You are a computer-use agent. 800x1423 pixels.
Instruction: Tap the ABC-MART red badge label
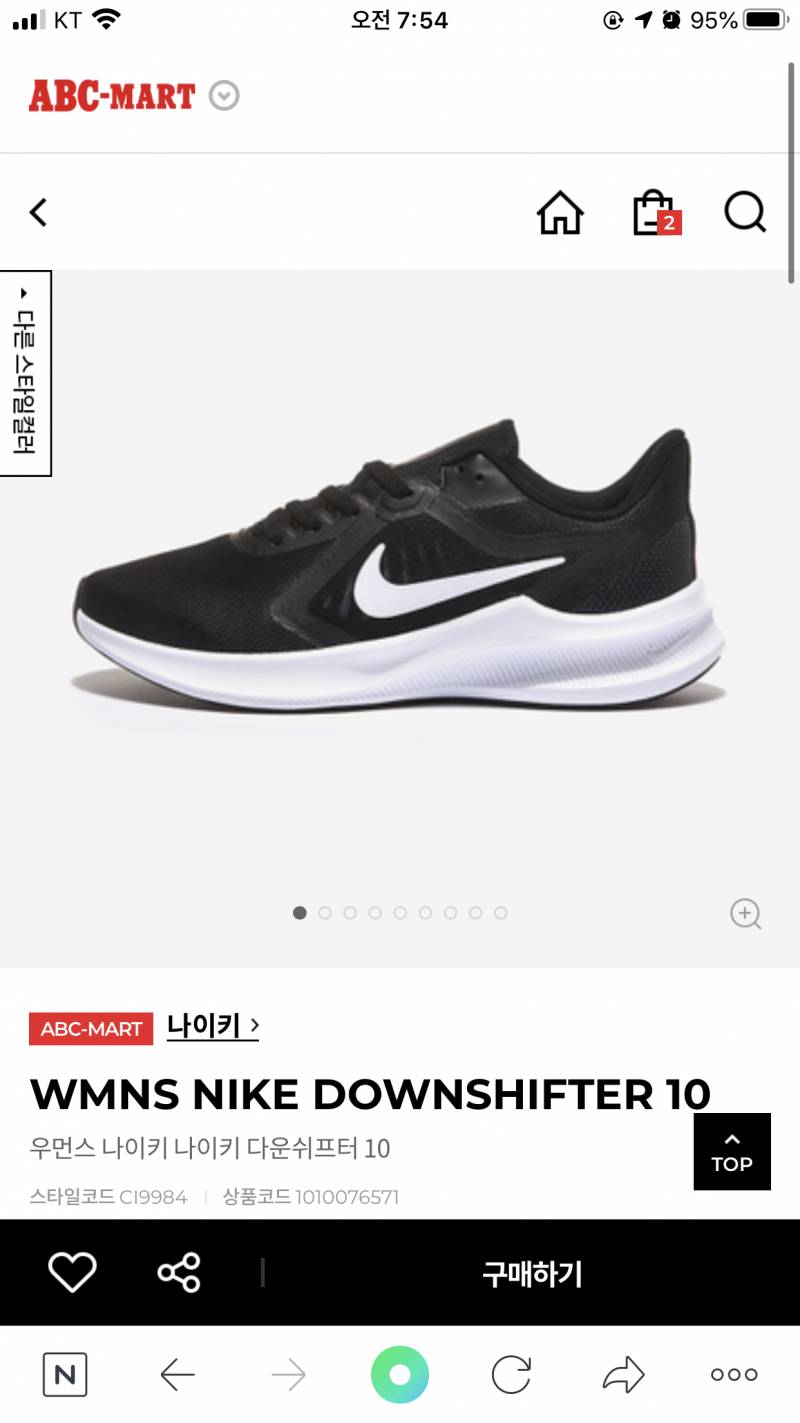coord(91,1028)
